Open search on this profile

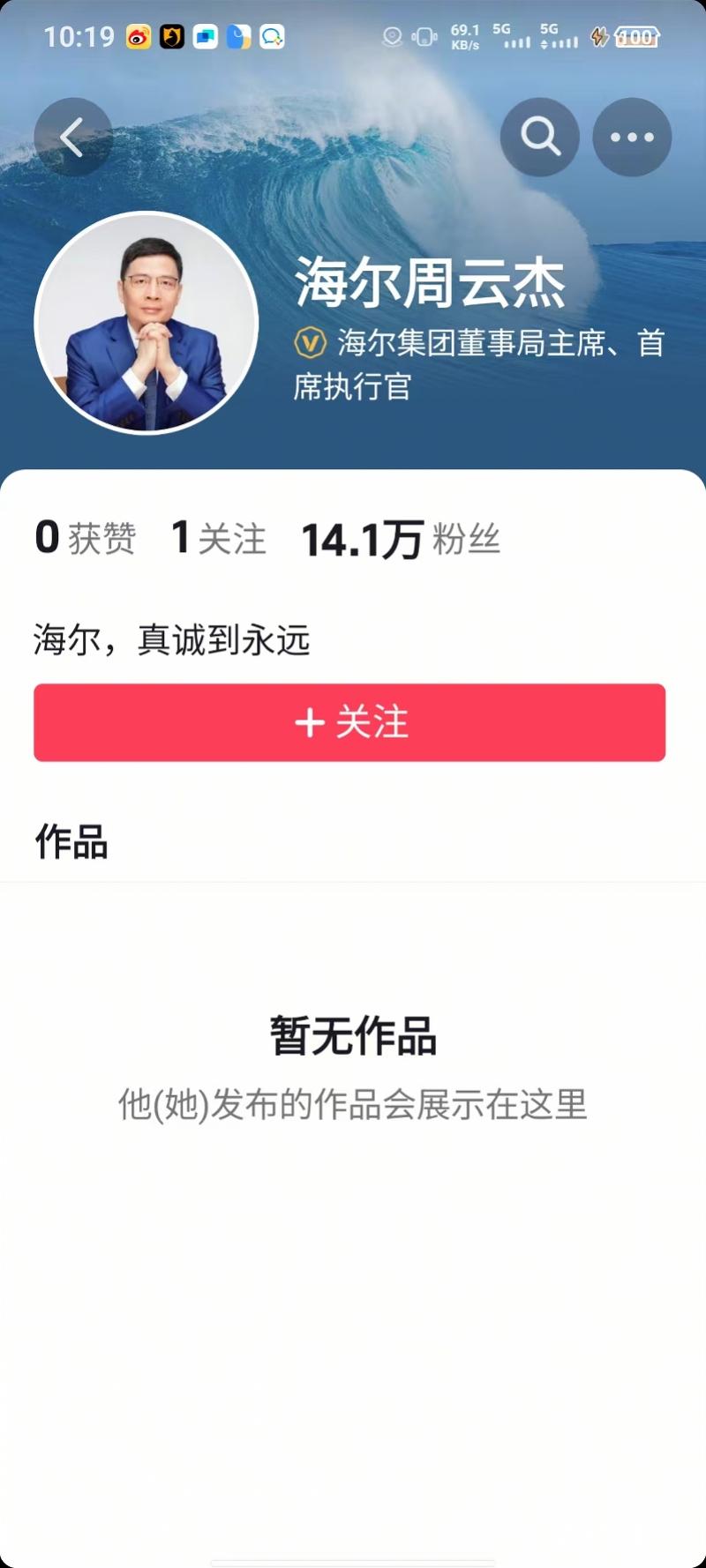(x=540, y=138)
